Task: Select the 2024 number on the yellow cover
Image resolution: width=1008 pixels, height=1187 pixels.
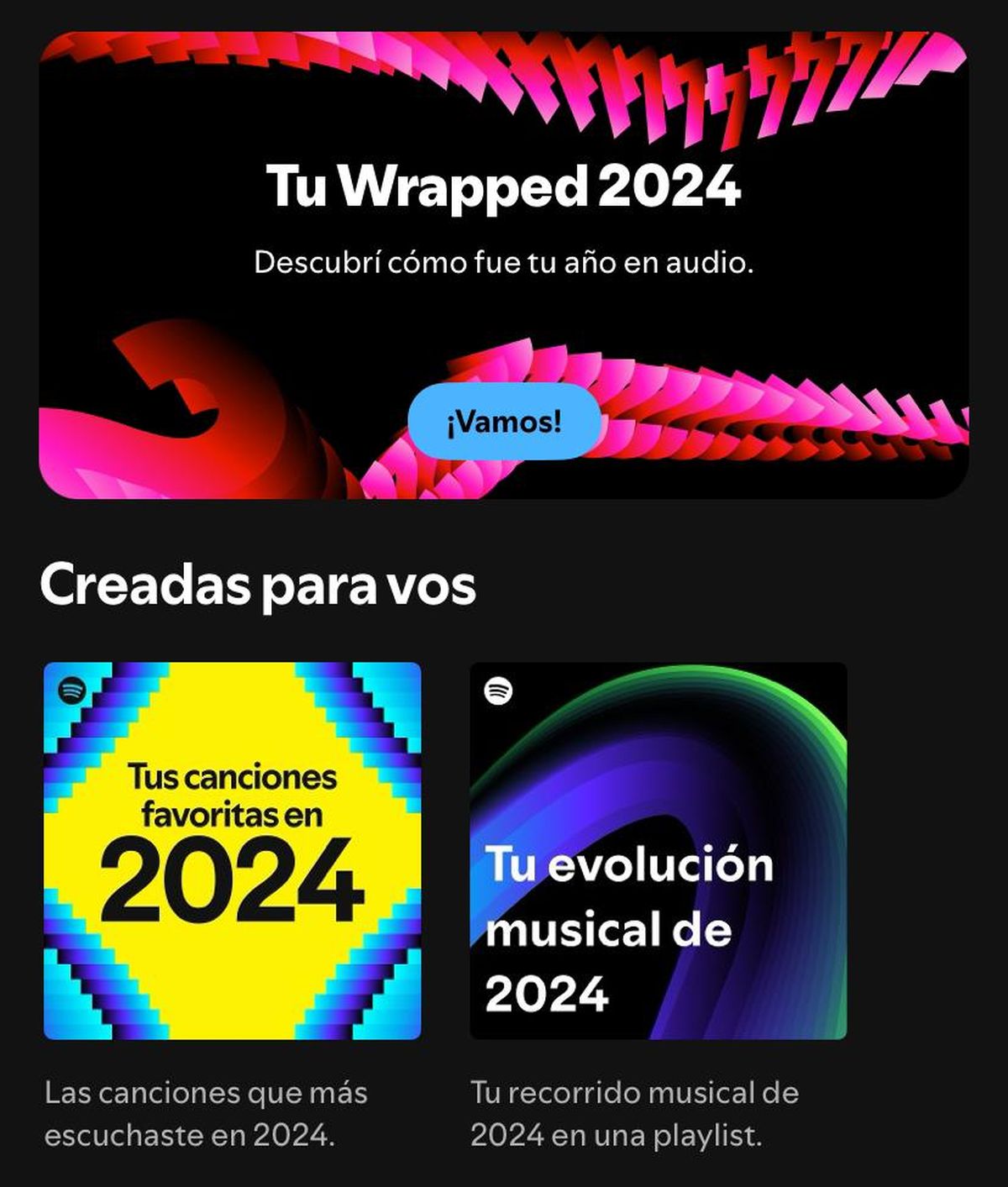Action: [x=233, y=884]
